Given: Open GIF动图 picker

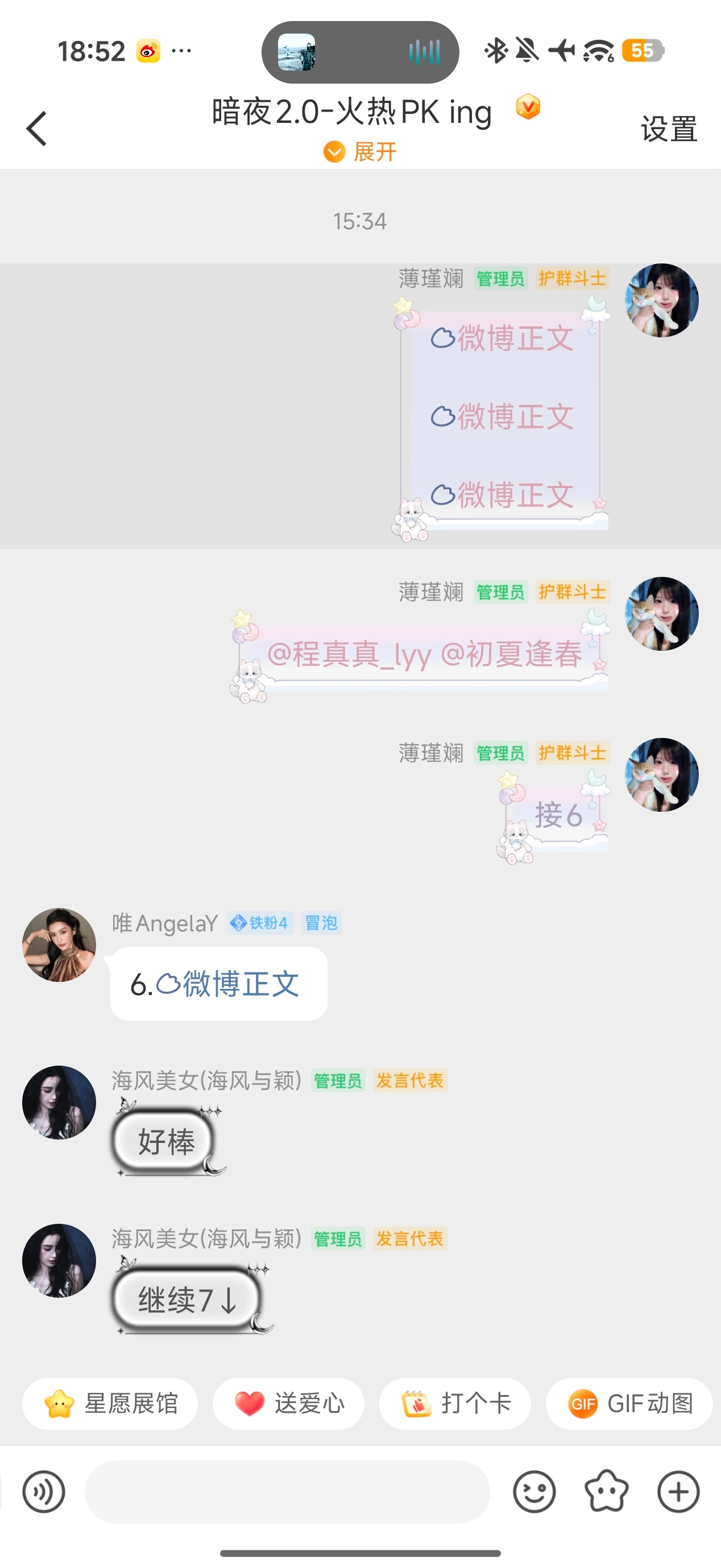Looking at the screenshot, I should coord(629,1404).
